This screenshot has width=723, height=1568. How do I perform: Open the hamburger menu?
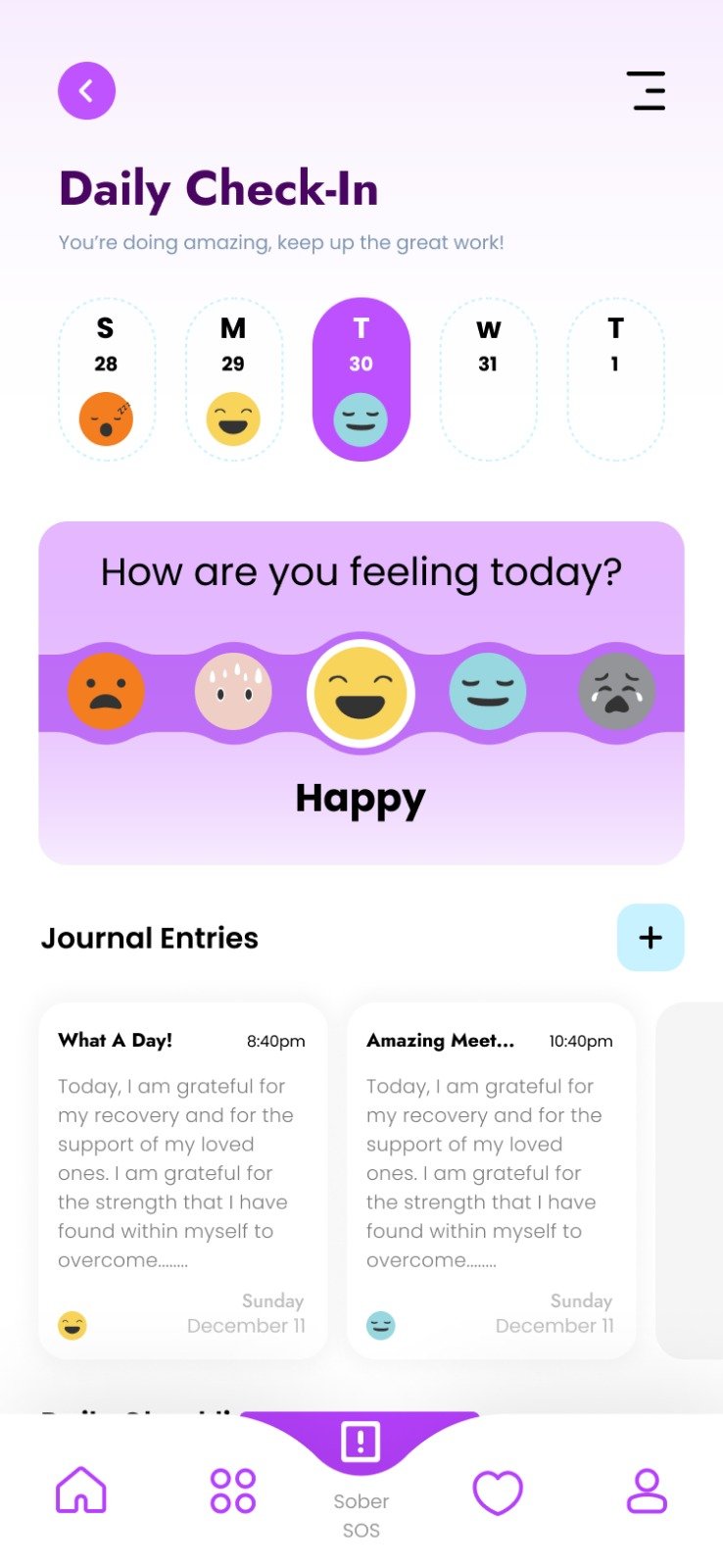pos(647,90)
